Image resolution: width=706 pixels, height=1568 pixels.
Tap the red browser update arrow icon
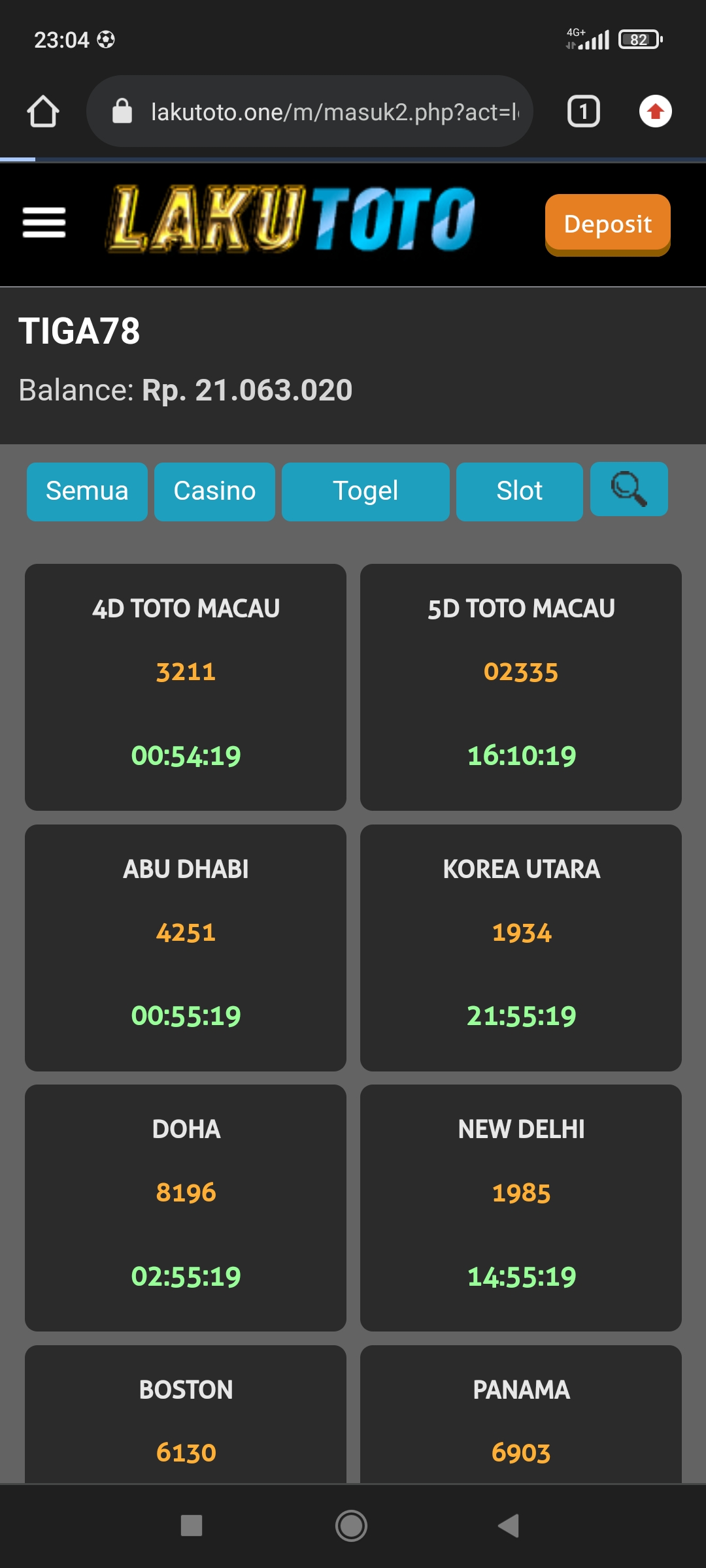pyautogui.click(x=655, y=112)
